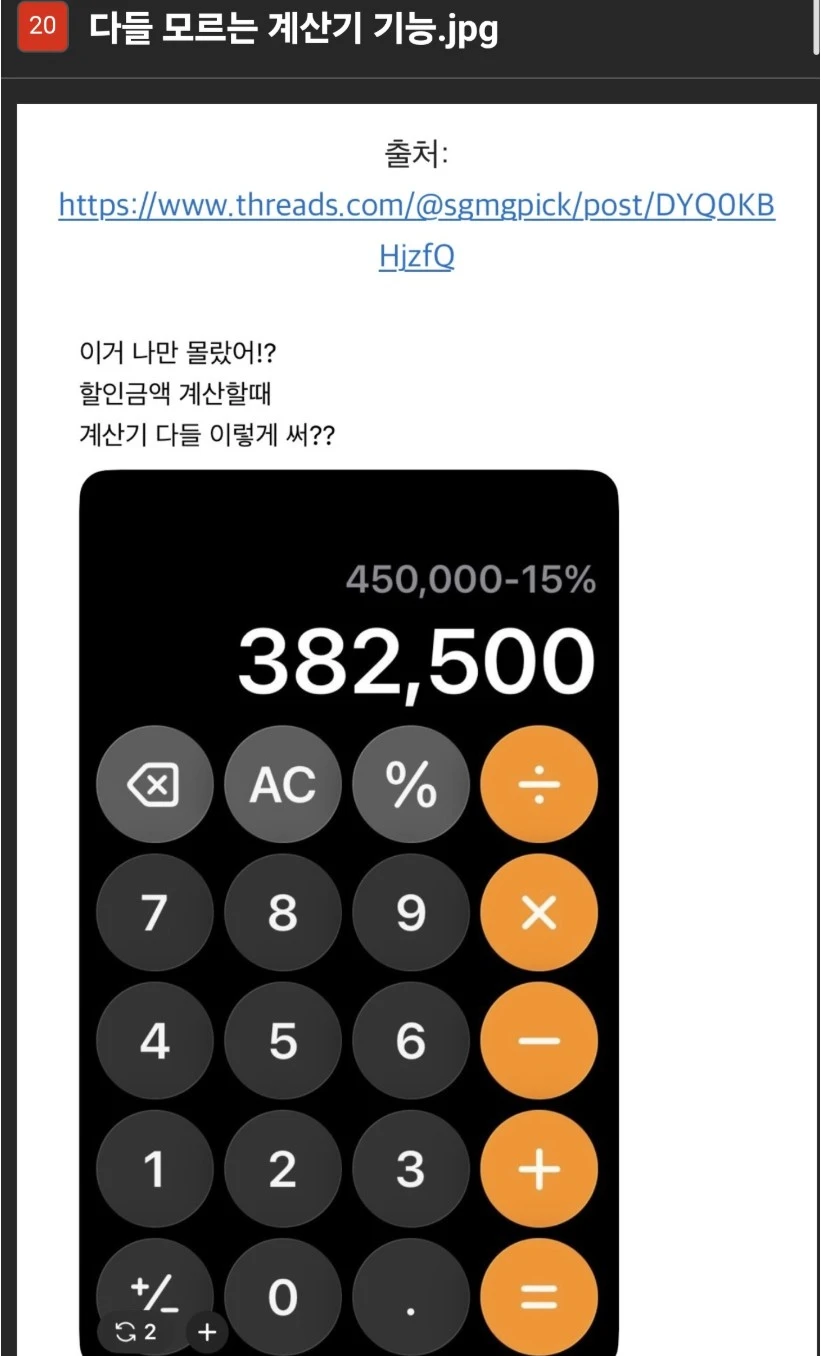Tap the repost button showing 2
This screenshot has width=821, height=1356.
(x=137, y=1331)
